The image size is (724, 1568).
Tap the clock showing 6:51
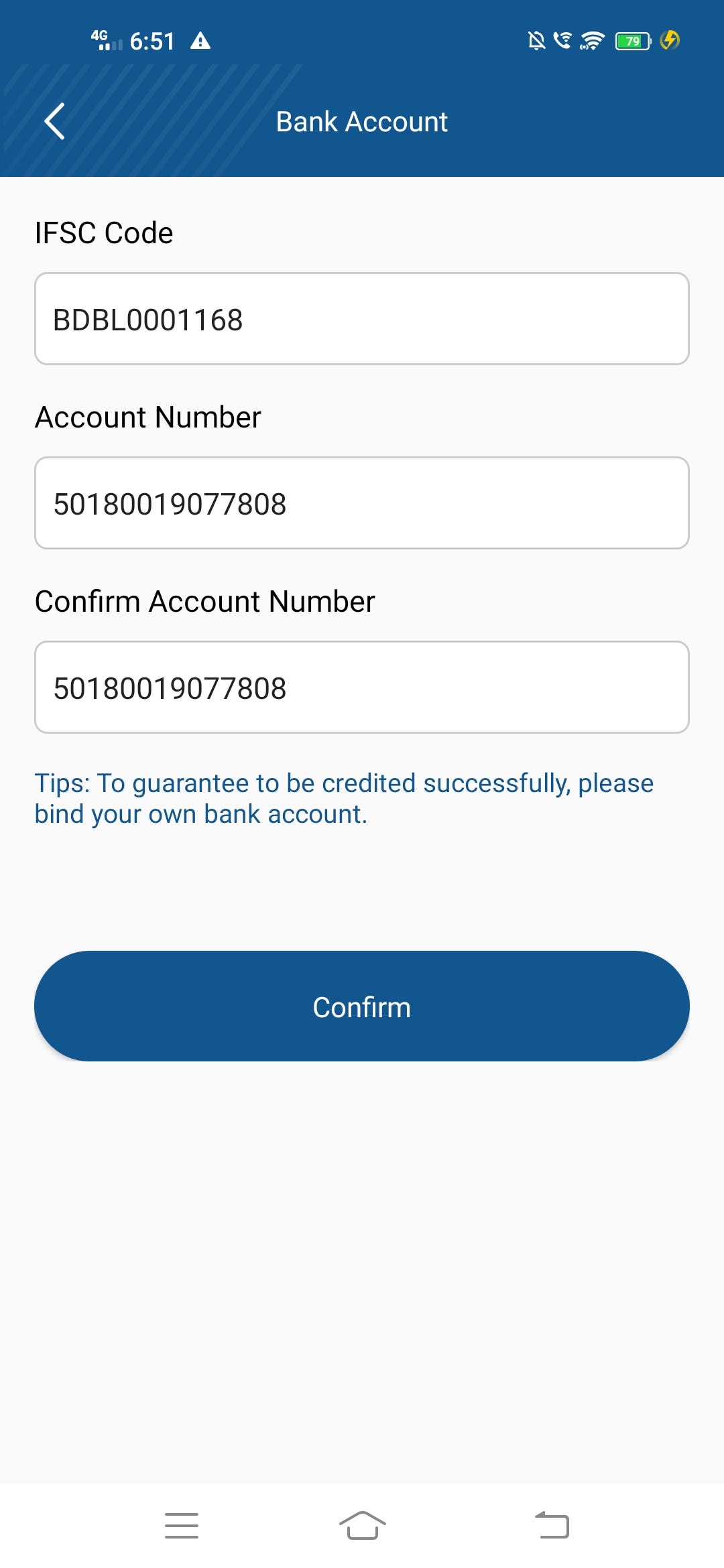point(152,40)
